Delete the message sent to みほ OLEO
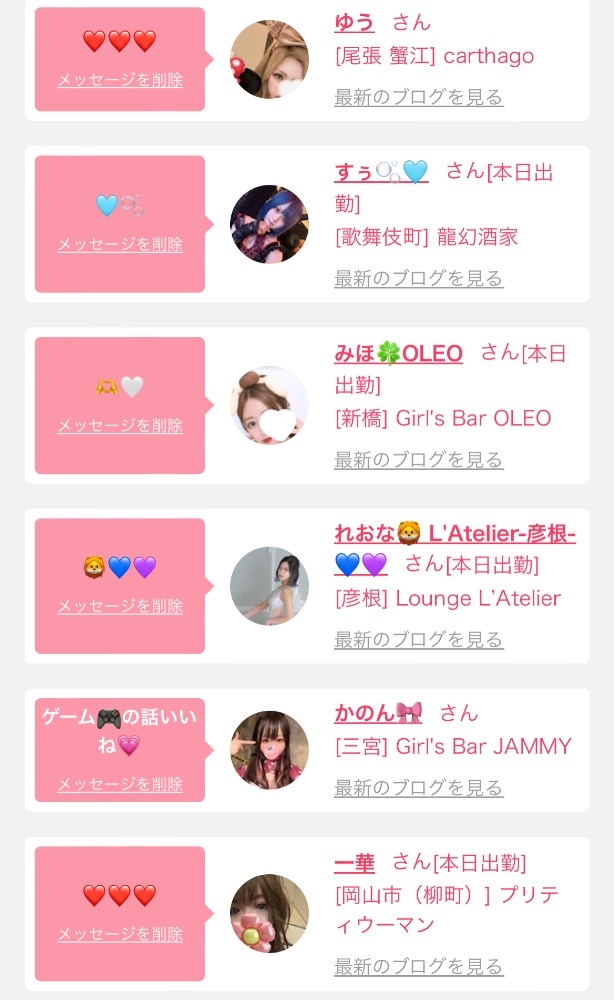Screen dimensions: 614x1000 (x=120, y=425)
